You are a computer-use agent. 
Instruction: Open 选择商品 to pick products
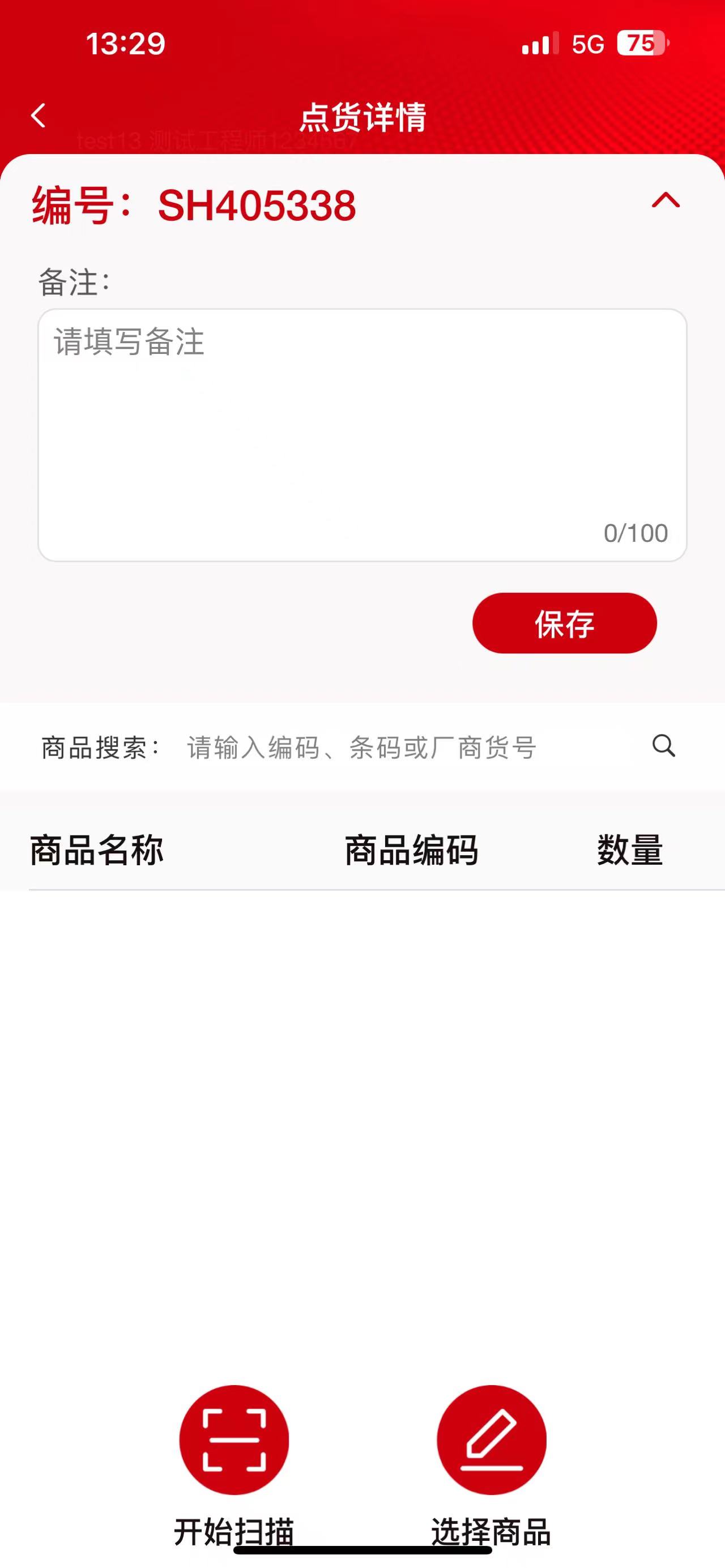pos(491,1440)
